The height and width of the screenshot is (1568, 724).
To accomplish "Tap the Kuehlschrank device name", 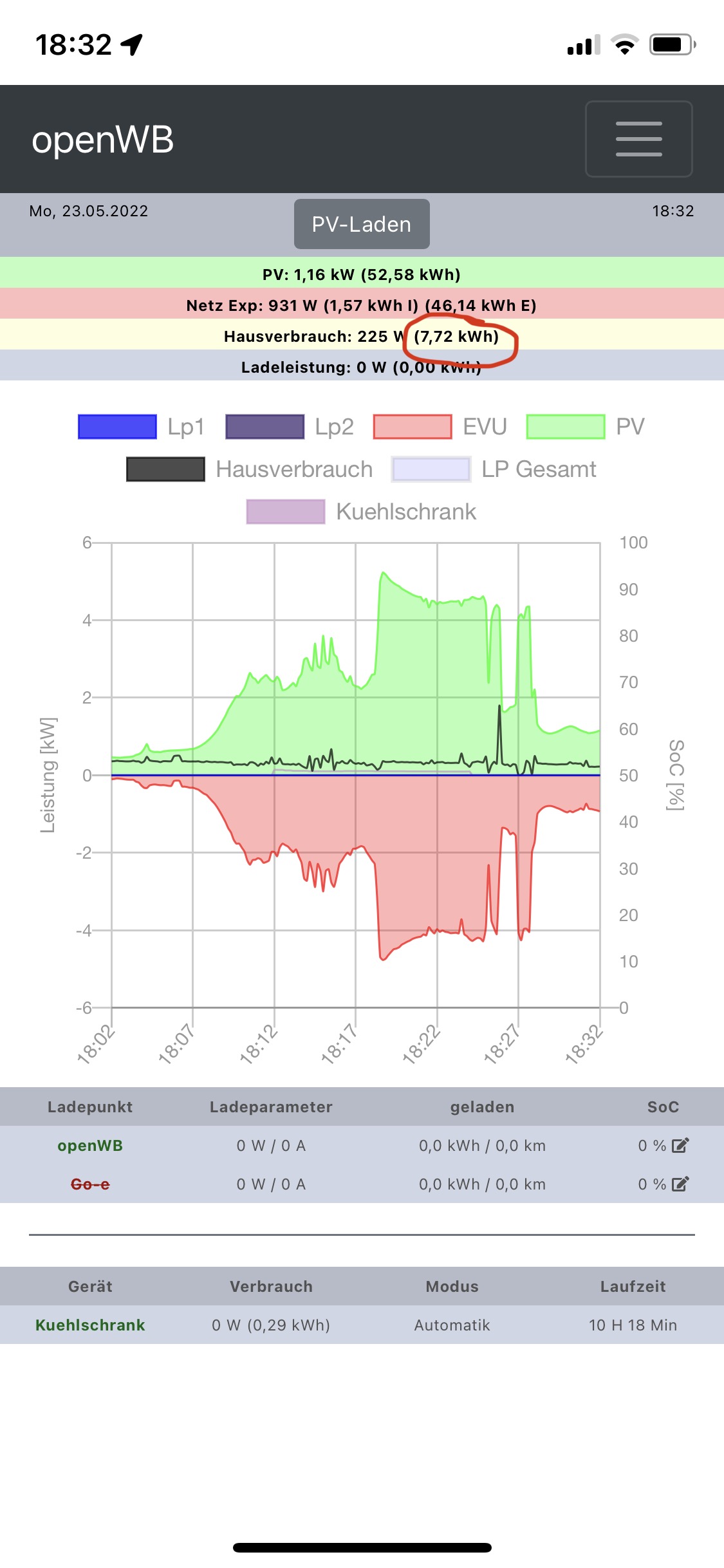I will point(90,1325).
